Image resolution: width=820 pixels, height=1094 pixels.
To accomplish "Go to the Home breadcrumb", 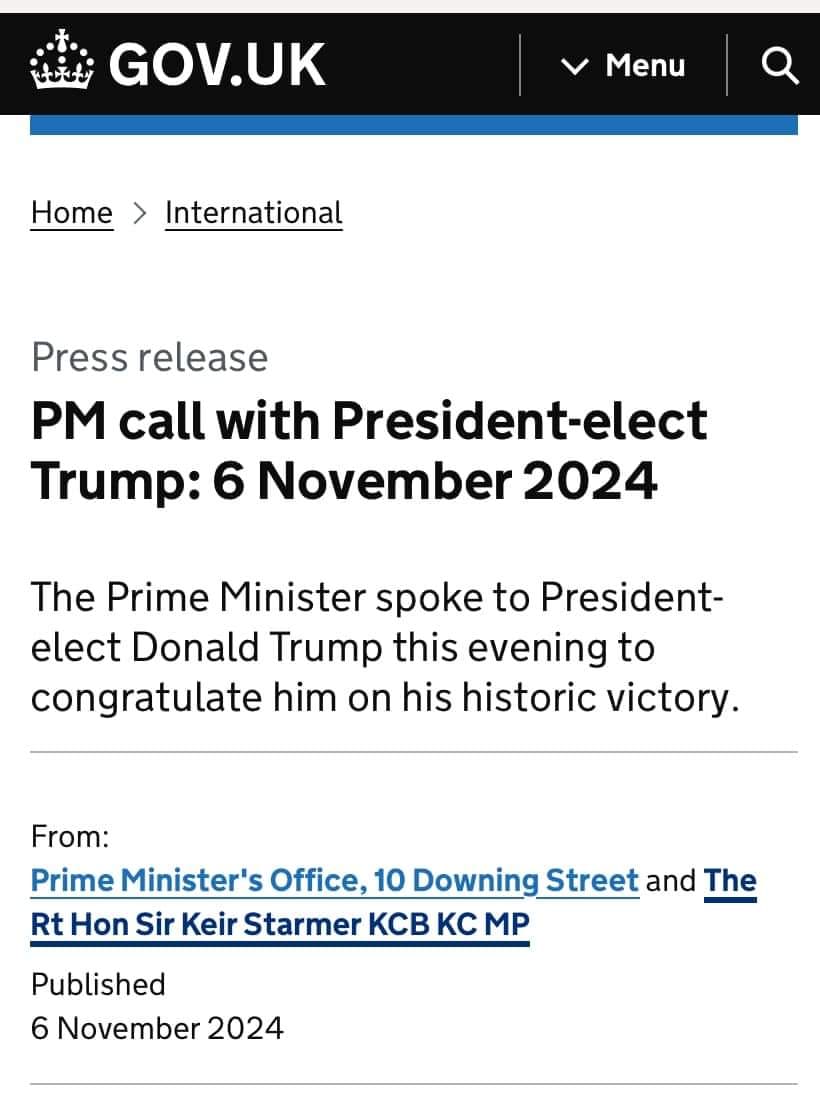I will point(71,213).
